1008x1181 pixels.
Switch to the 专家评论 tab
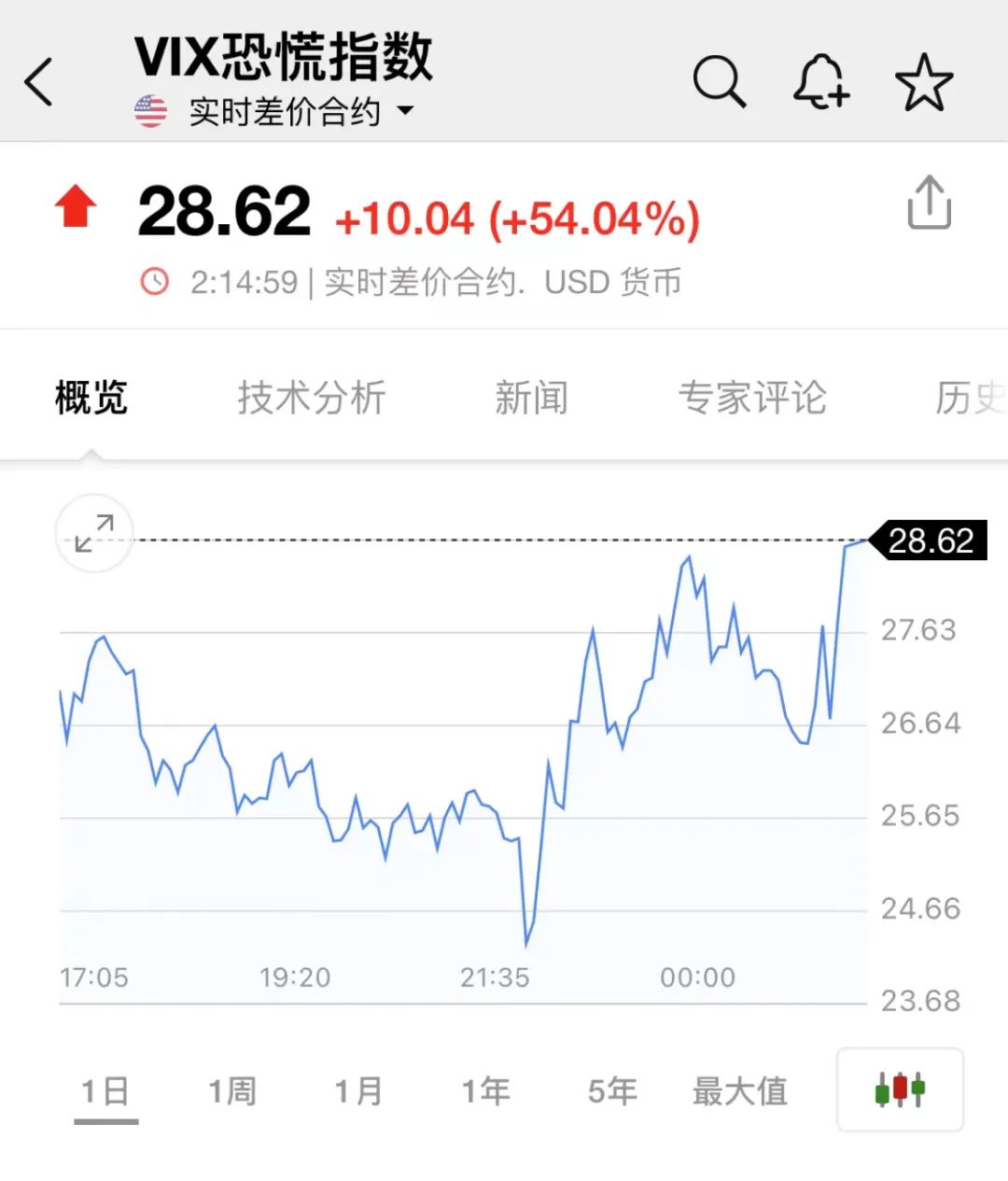coord(752,398)
